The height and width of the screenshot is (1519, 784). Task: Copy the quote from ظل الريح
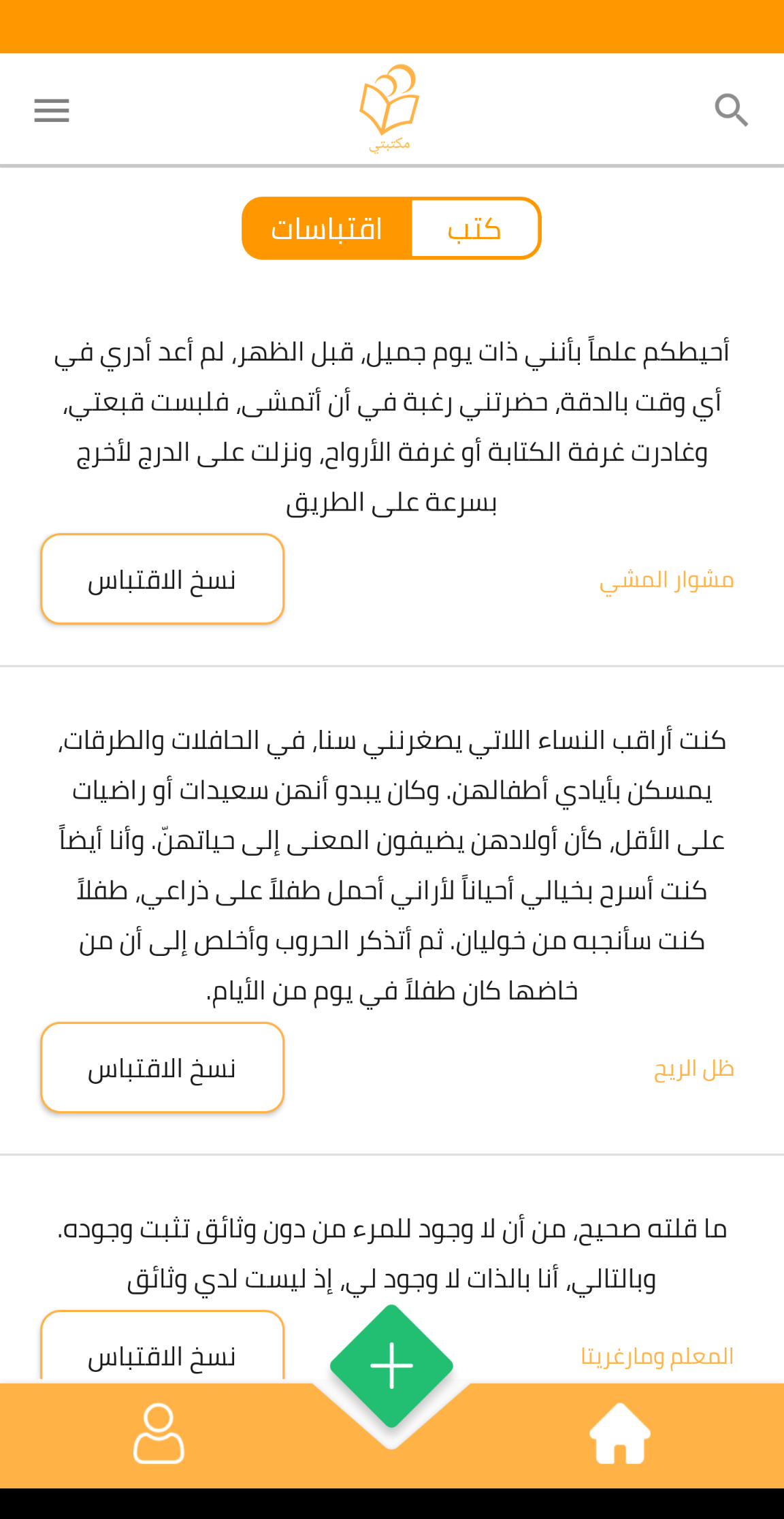(x=162, y=1068)
